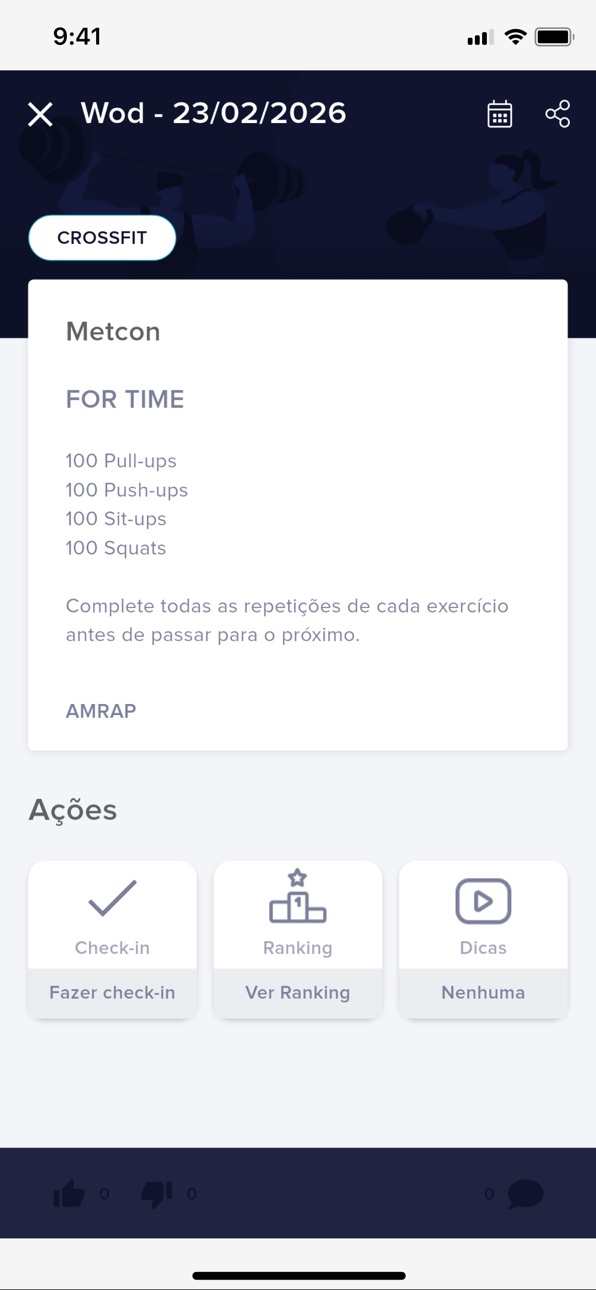Select the CROSSFIT chip
This screenshot has height=1290, width=596.
102,238
